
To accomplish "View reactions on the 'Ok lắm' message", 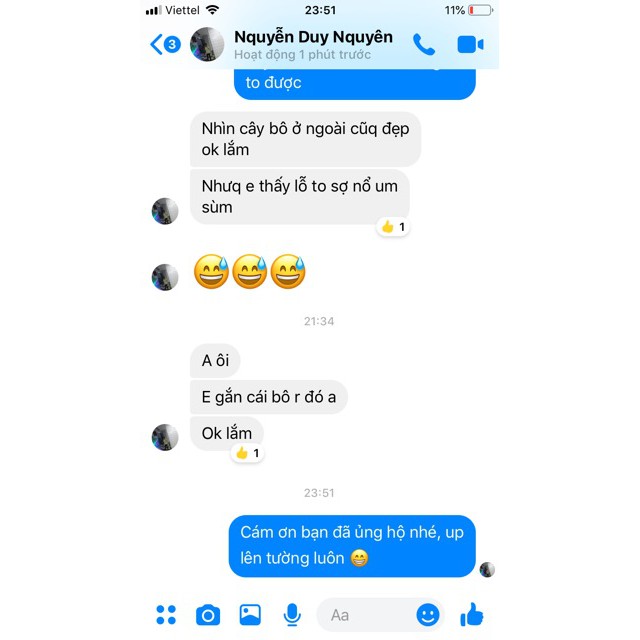I will point(248,453).
